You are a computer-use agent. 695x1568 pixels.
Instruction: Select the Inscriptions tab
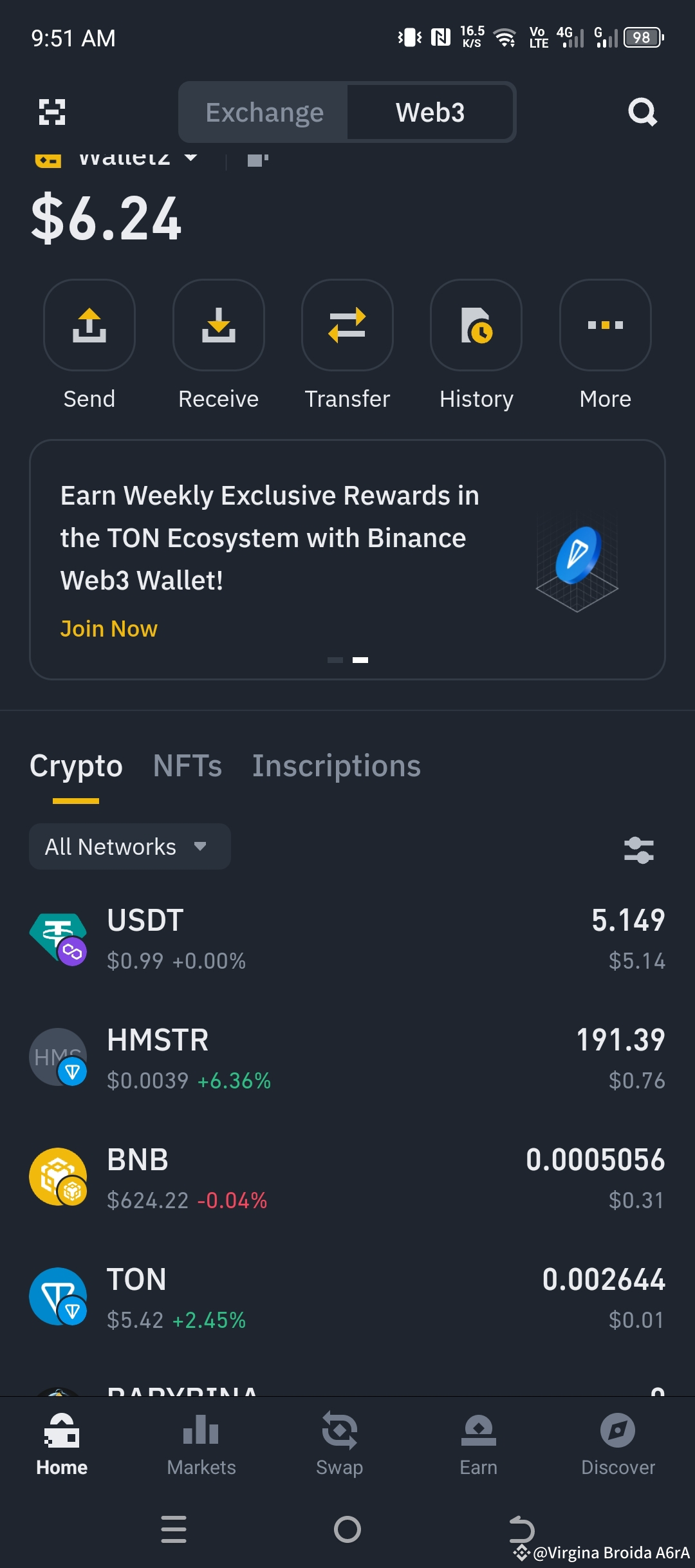click(x=337, y=765)
